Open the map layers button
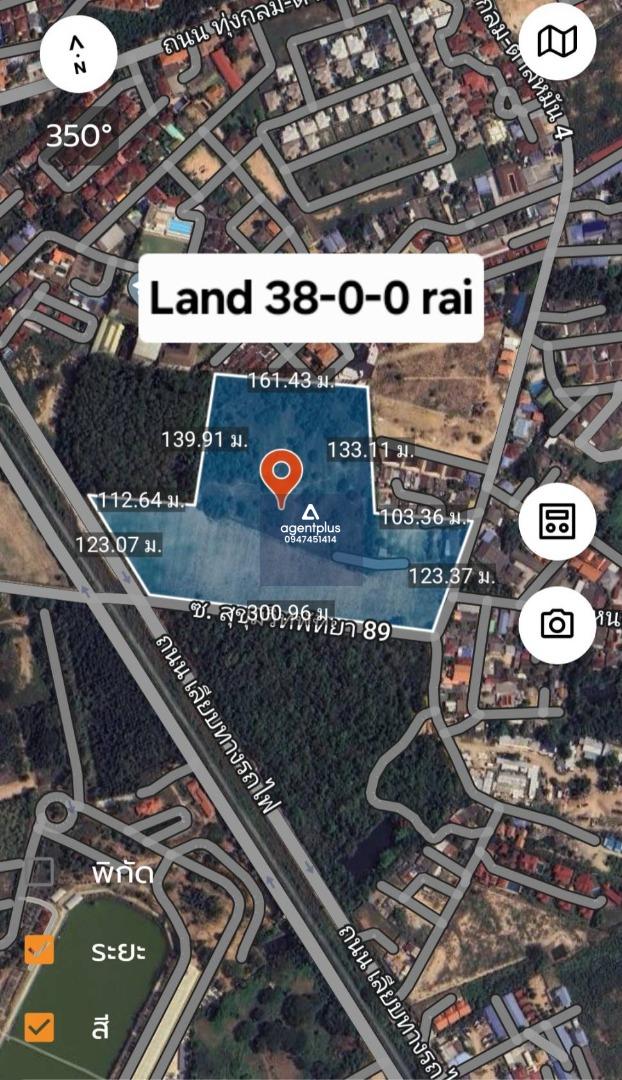The image size is (622, 1080). pos(557,42)
